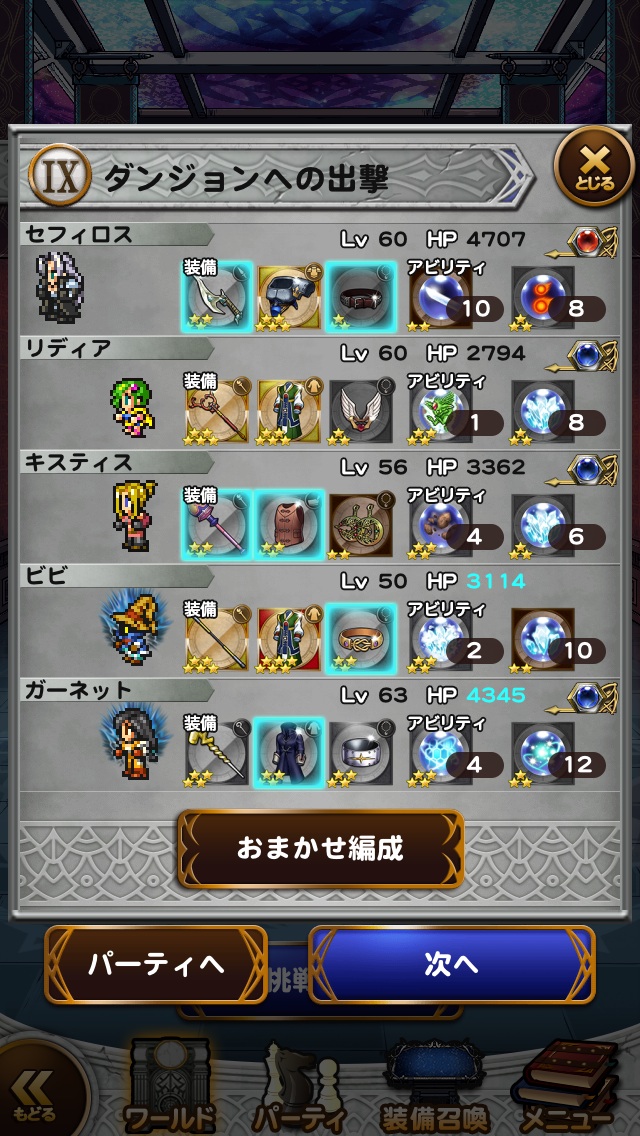Open the メニュー tab
Viewport: 640px width, 1136px height.
pyautogui.click(x=565, y=1090)
